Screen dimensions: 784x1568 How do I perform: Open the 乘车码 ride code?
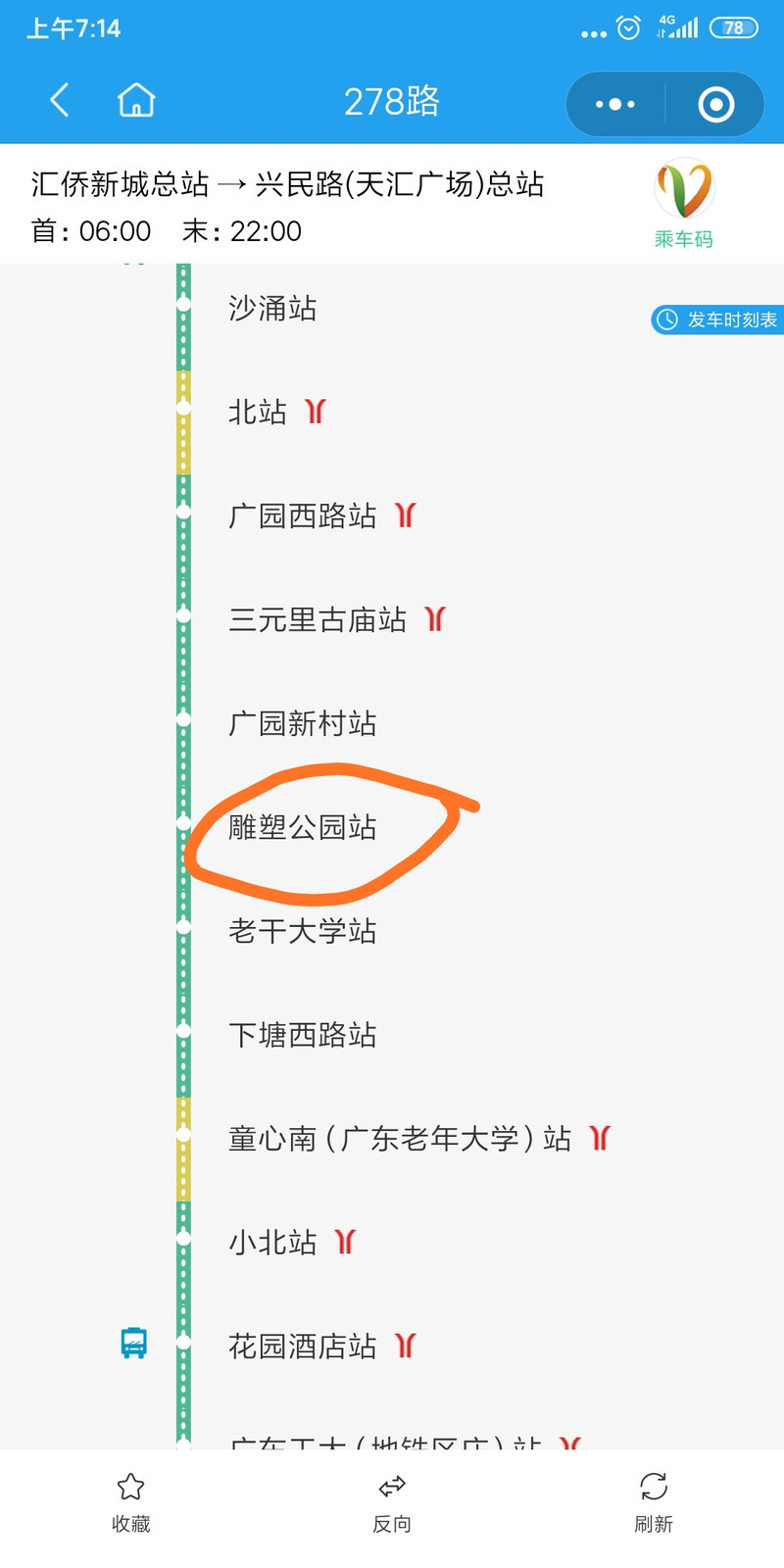684,204
